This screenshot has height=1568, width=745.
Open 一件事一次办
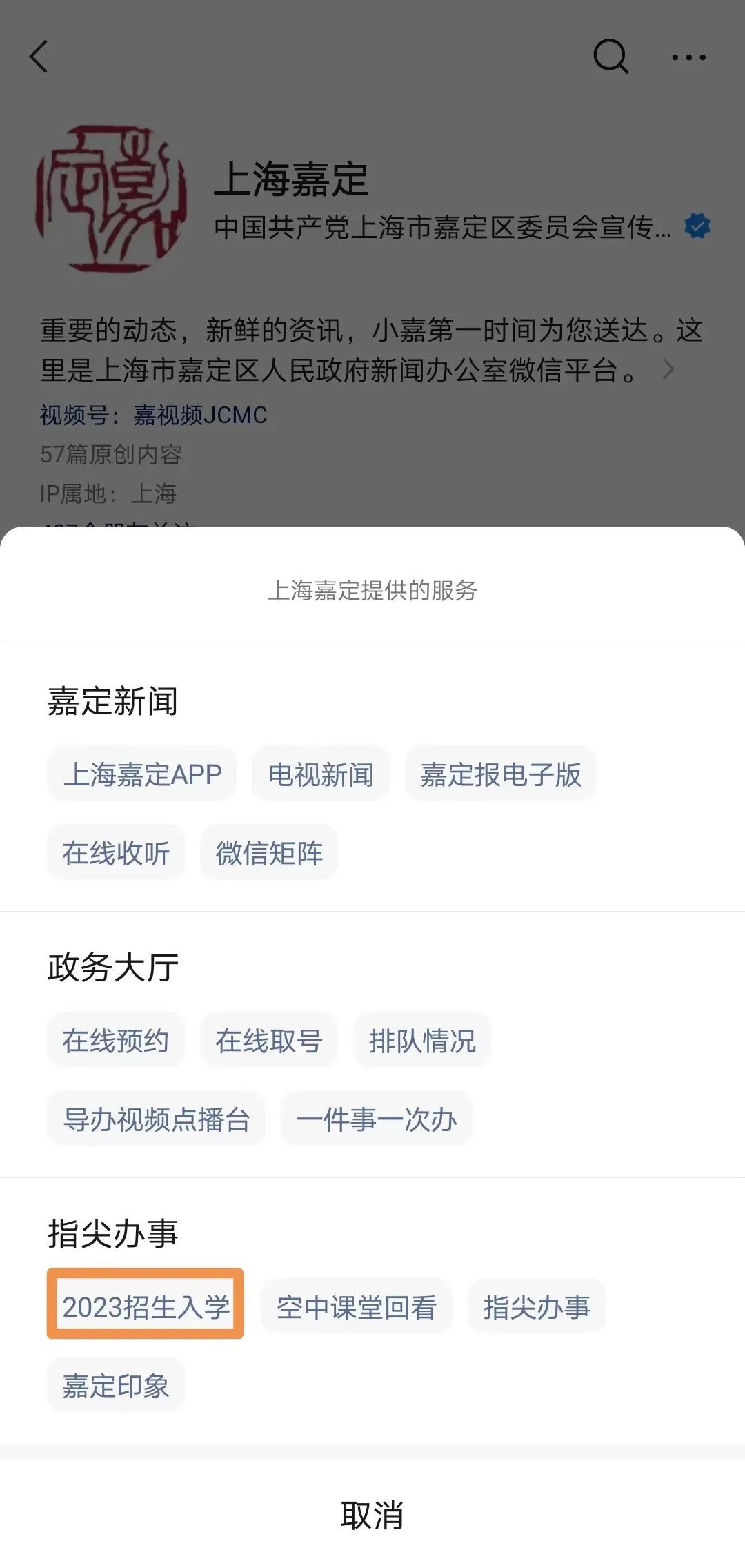click(x=377, y=1119)
